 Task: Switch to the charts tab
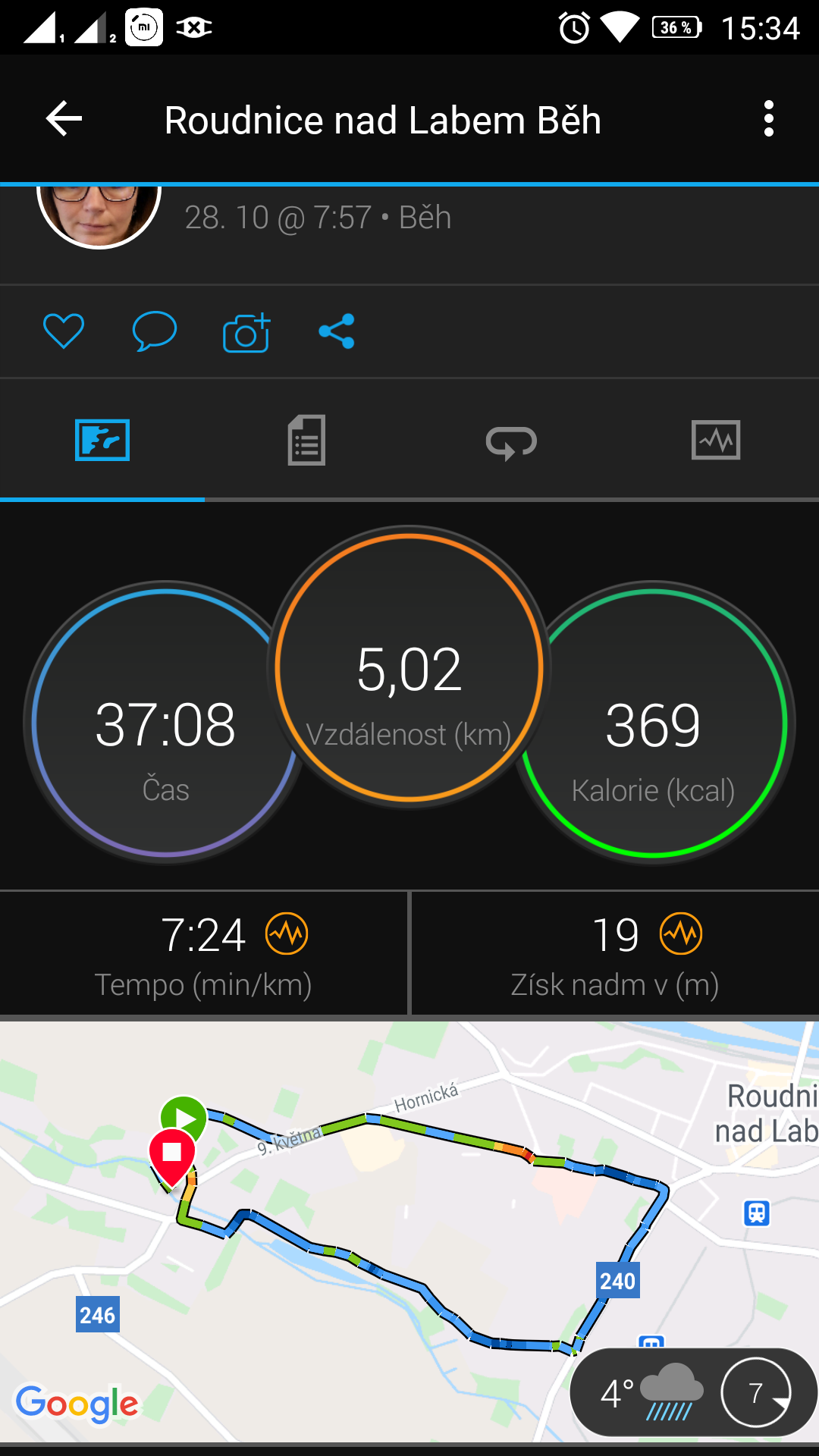pos(716,440)
